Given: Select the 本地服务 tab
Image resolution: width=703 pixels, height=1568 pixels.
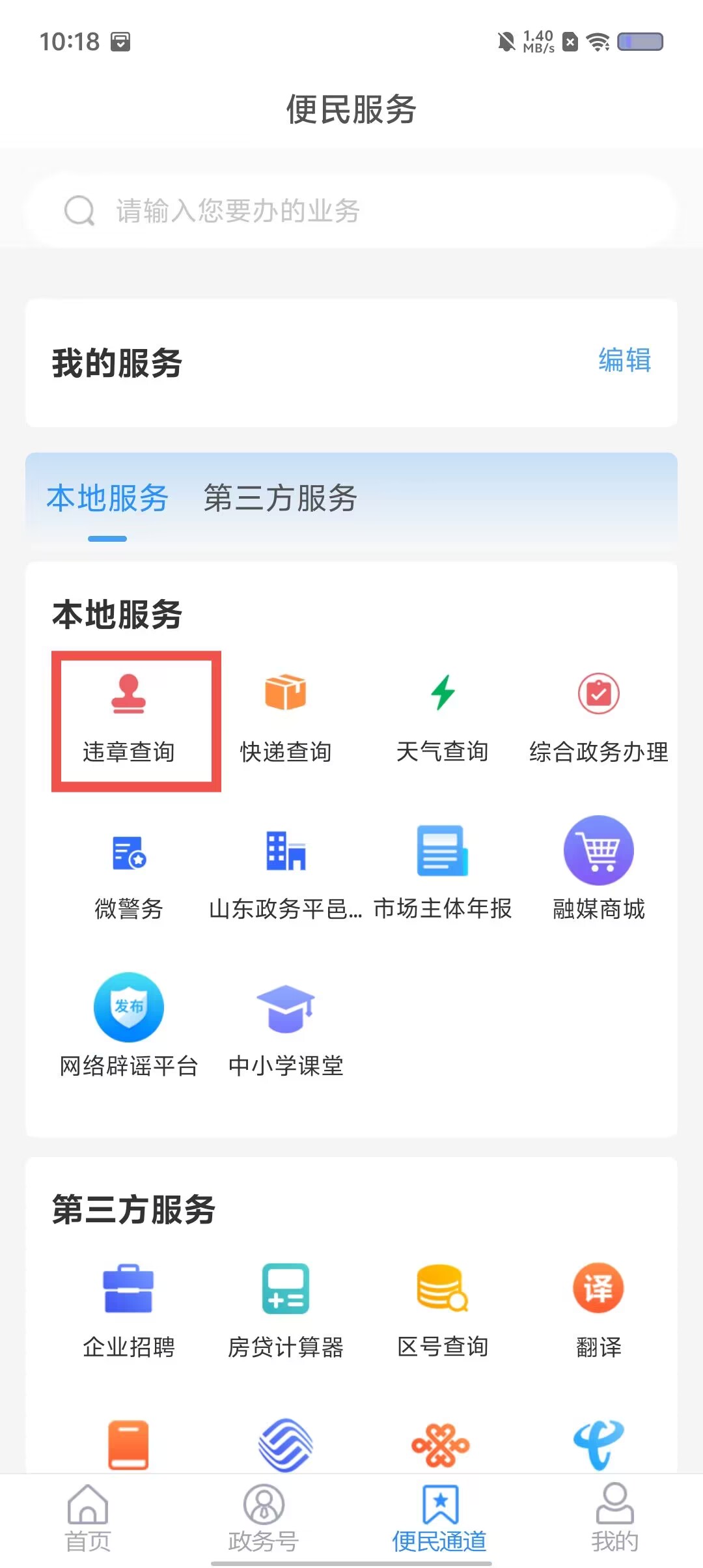Looking at the screenshot, I should [107, 498].
